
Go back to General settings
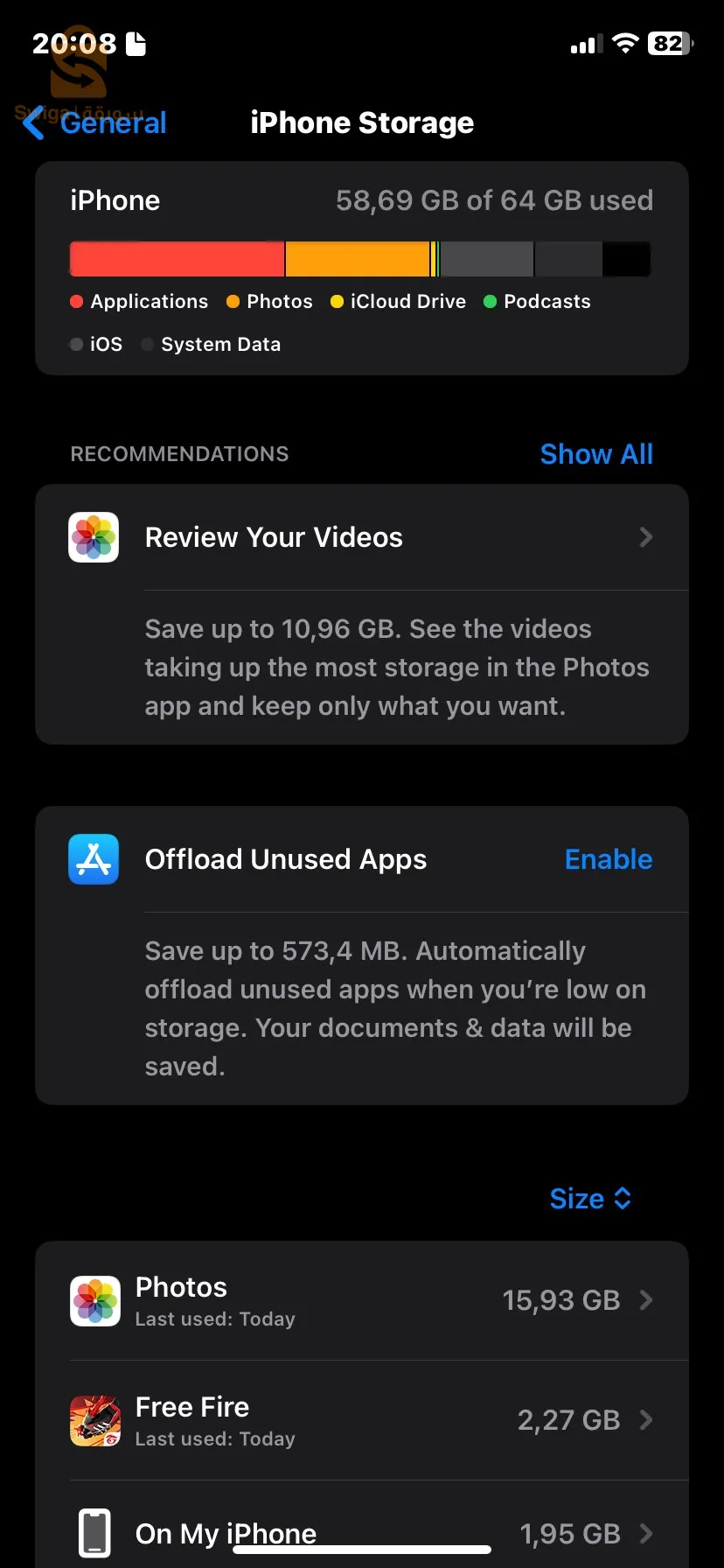(x=96, y=122)
